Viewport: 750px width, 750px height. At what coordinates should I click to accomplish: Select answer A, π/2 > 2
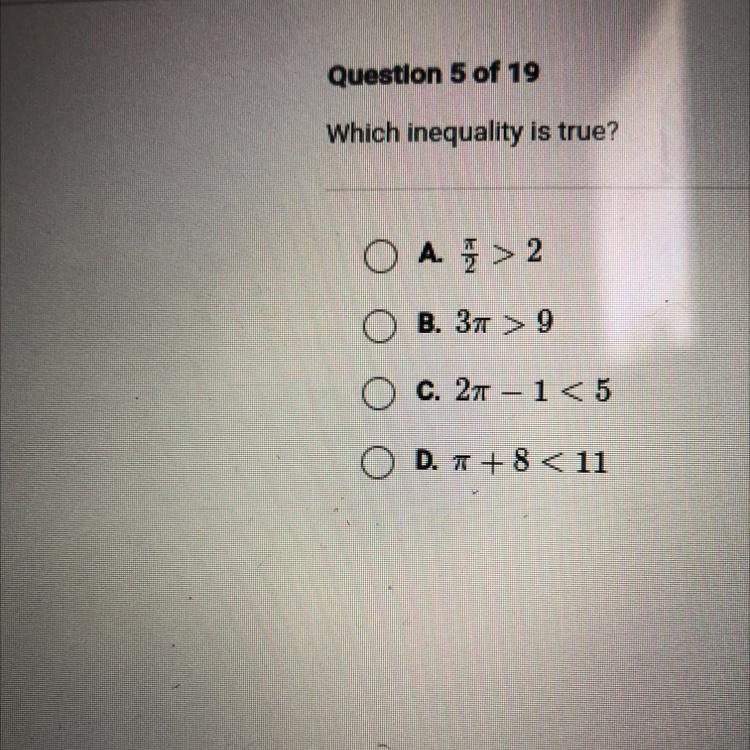(380, 257)
